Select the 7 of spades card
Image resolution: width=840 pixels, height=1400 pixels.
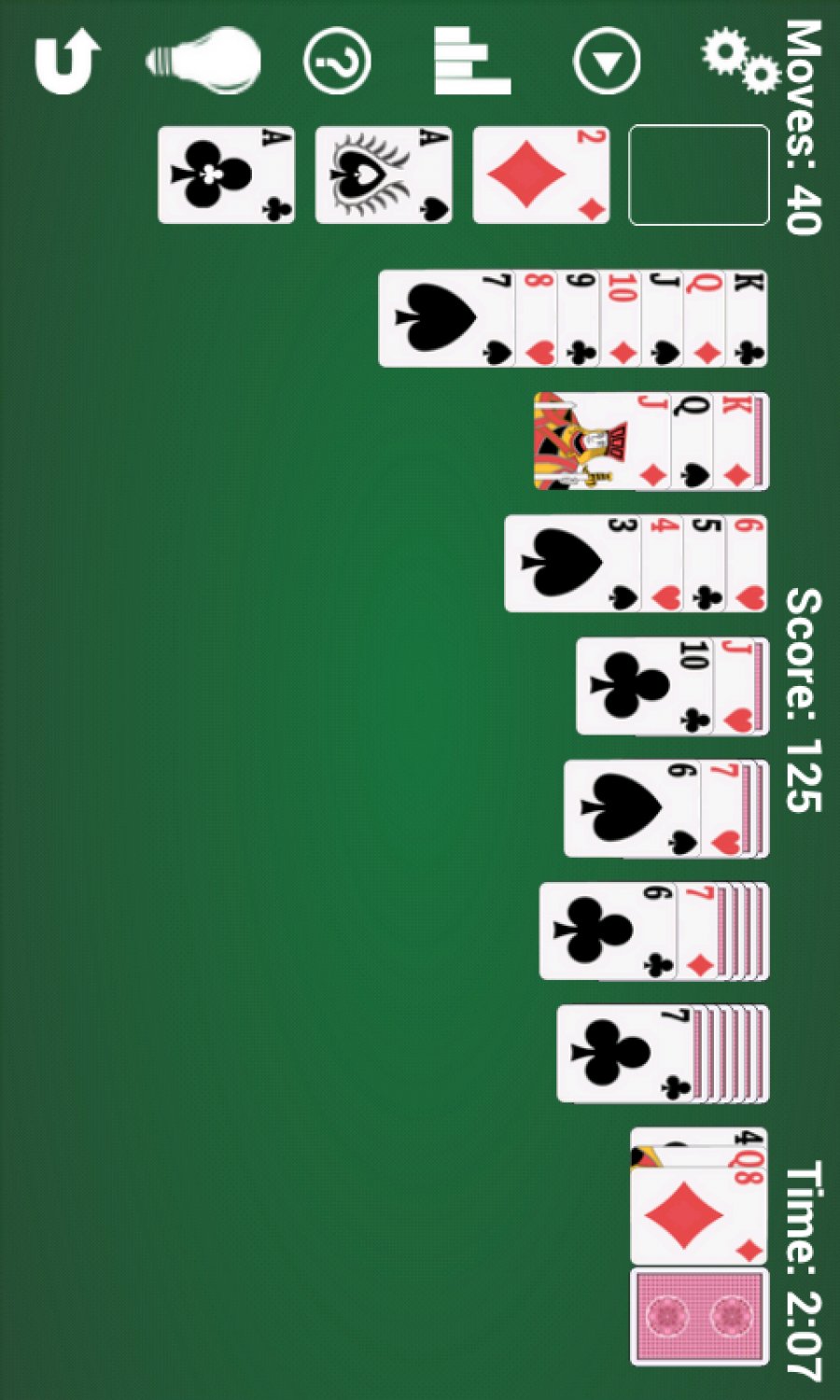click(x=446, y=318)
